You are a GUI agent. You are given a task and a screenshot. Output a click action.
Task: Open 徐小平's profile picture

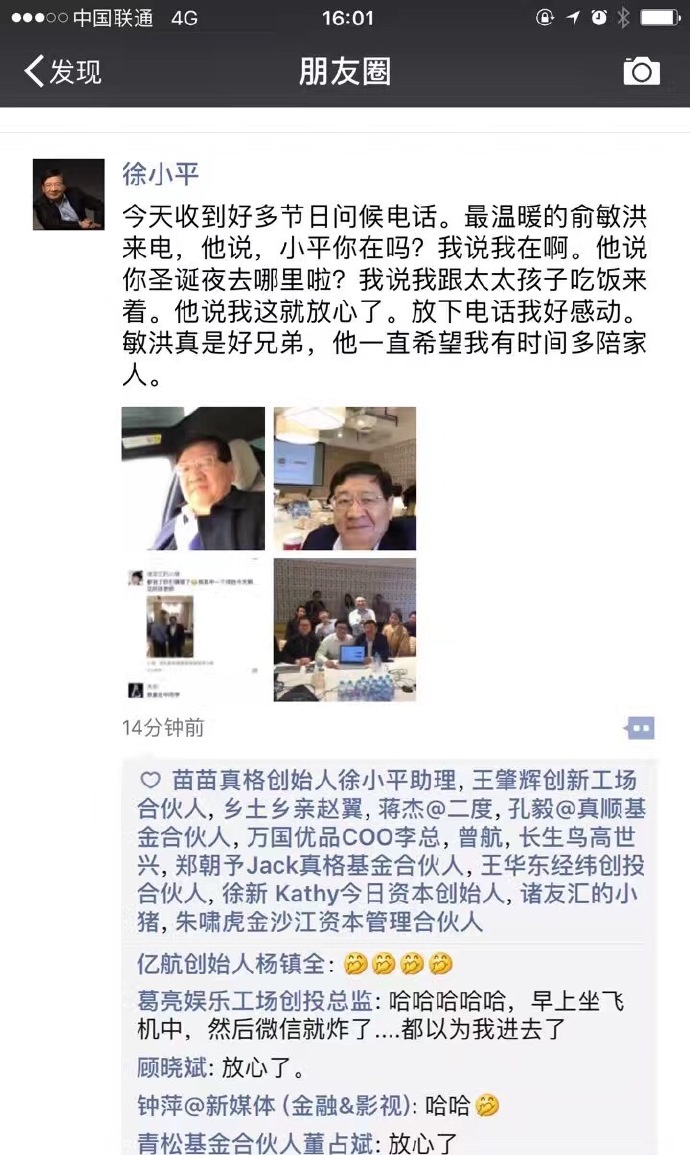click(68, 194)
